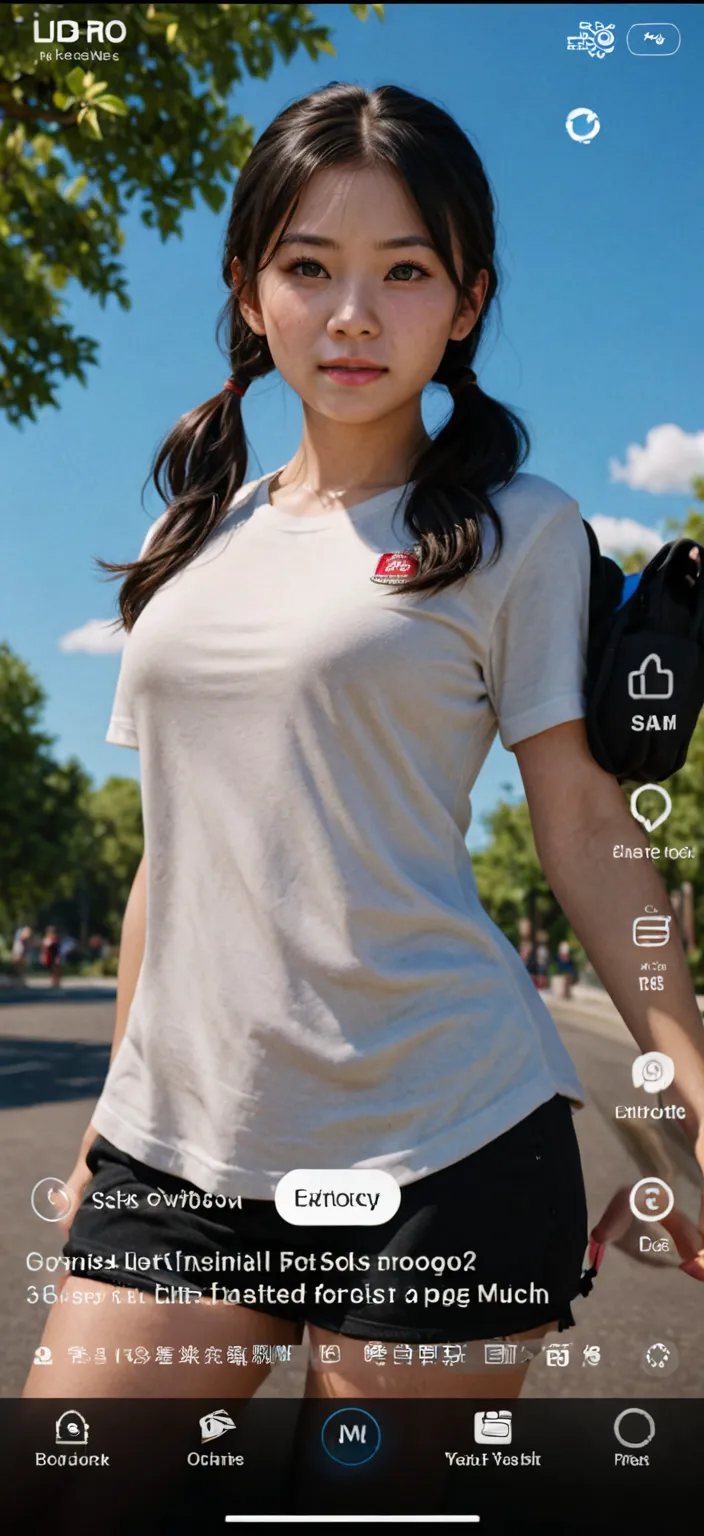Open the first tab in the bottom bar
The image size is (704, 1536).
[x=72, y=1438]
